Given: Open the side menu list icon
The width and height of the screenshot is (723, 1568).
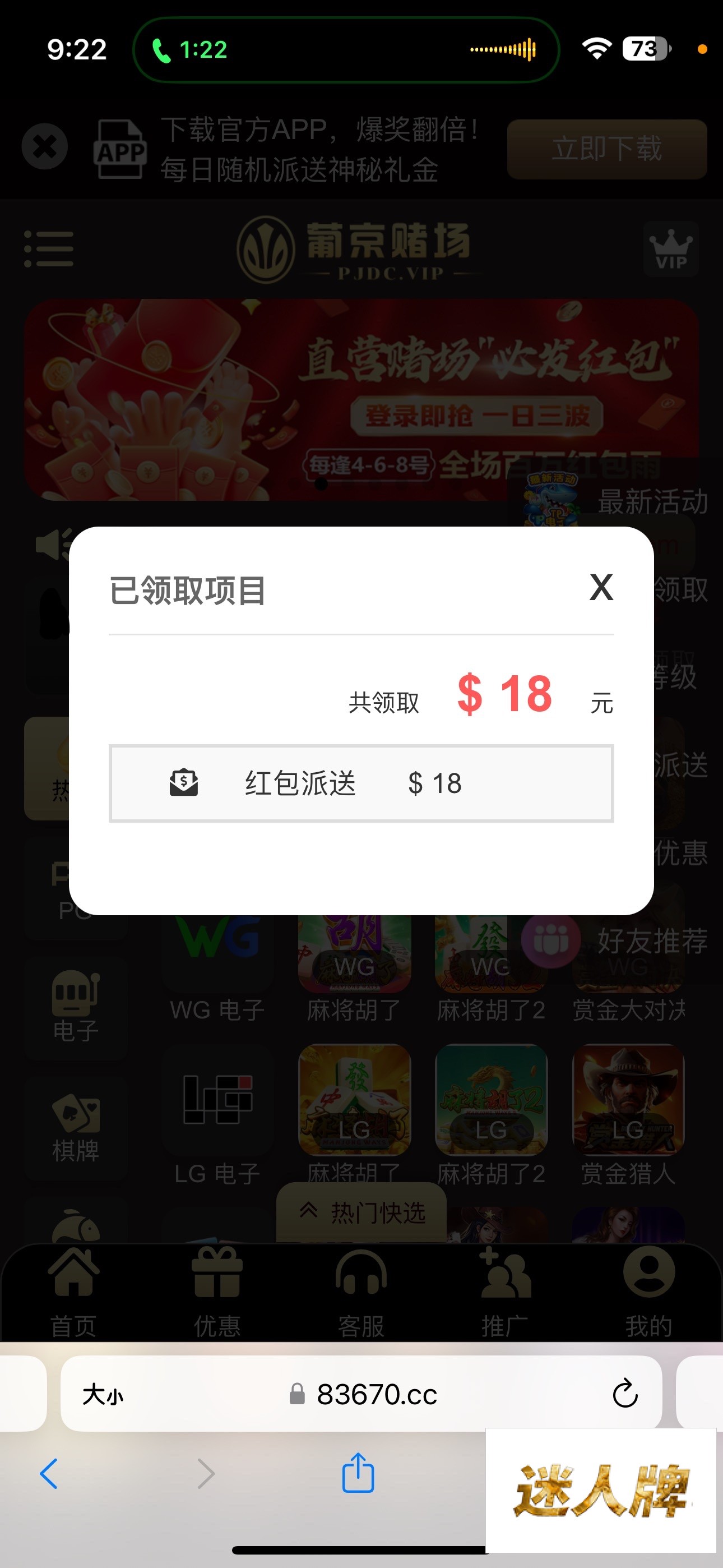Looking at the screenshot, I should tap(49, 248).
